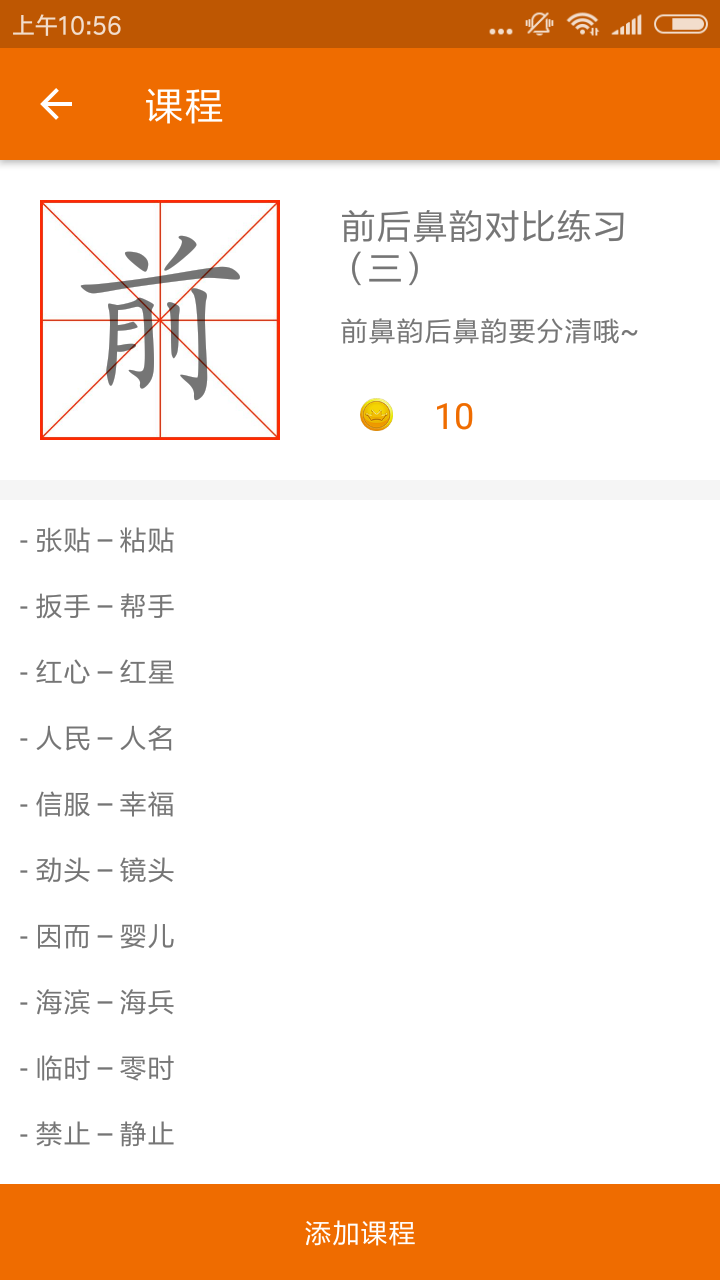The width and height of the screenshot is (720, 1280).
Task: Select the word pair 劲头 – 镜头
Action: (98, 870)
